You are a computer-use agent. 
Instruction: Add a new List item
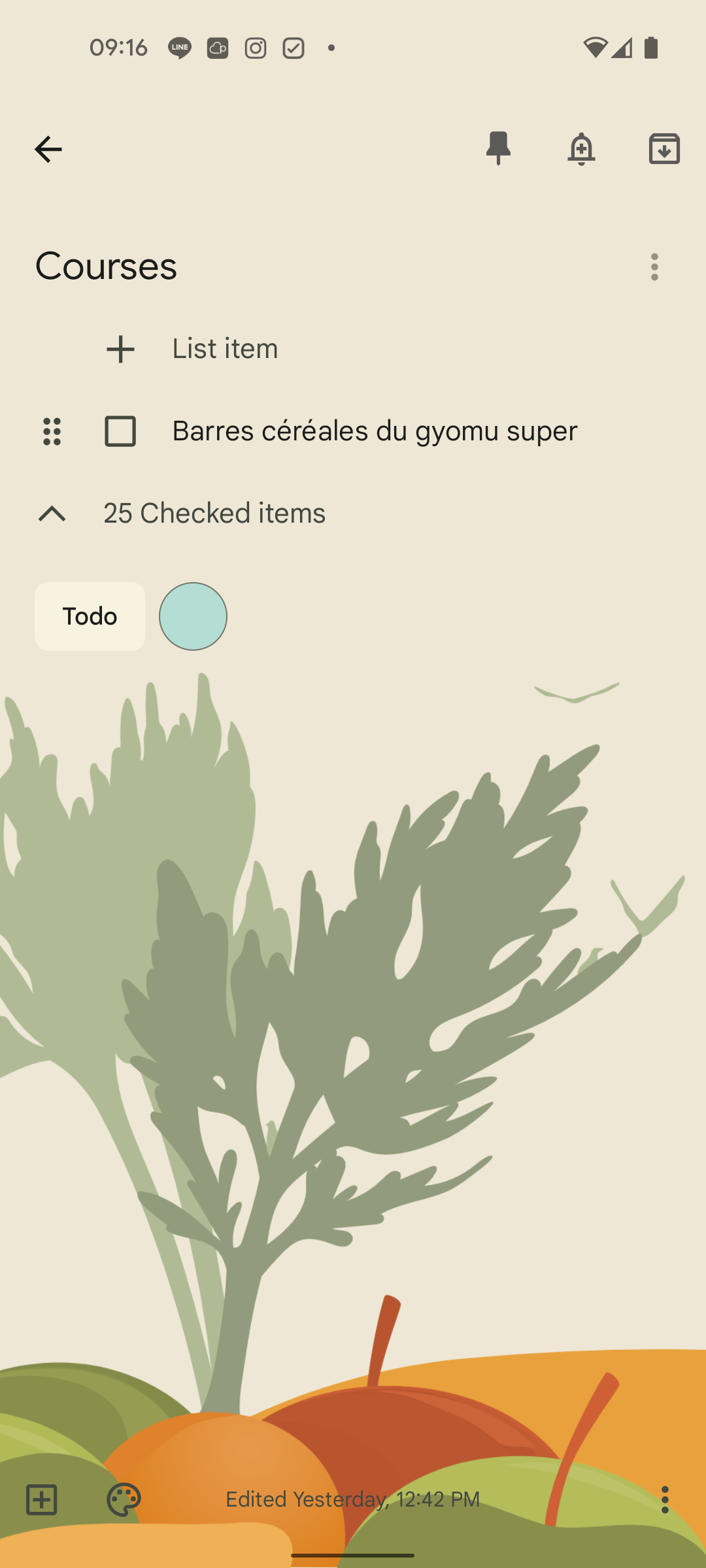coord(225,349)
